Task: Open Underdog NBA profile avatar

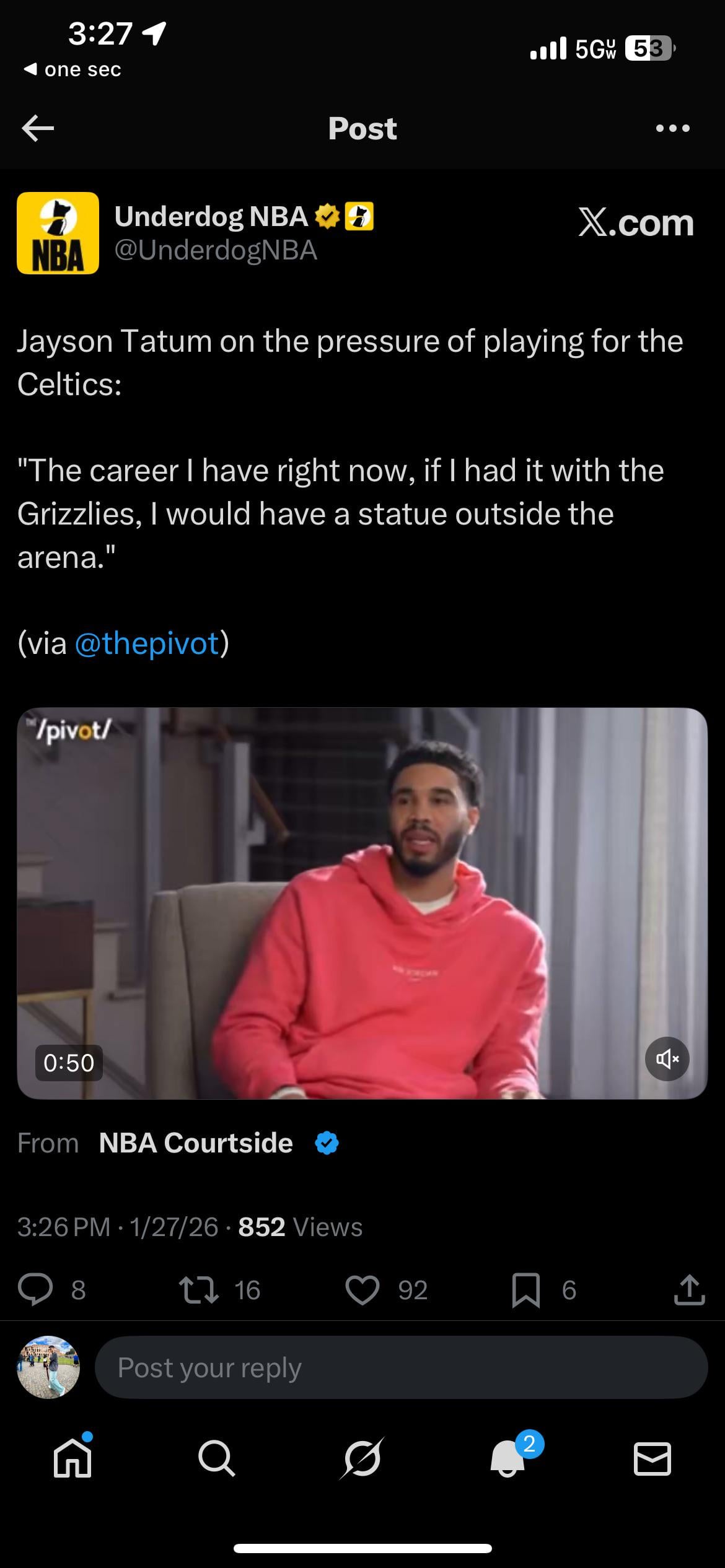Action: tap(58, 233)
